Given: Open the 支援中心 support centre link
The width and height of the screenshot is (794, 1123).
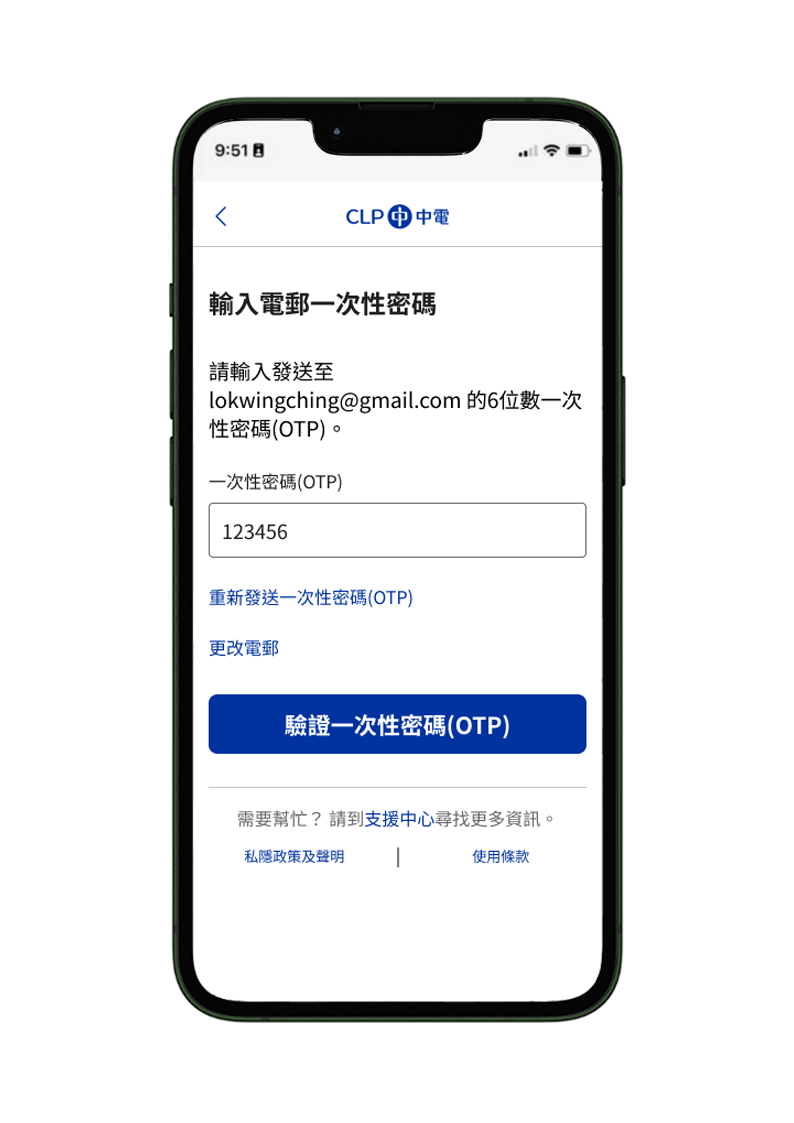Looking at the screenshot, I should (x=399, y=818).
